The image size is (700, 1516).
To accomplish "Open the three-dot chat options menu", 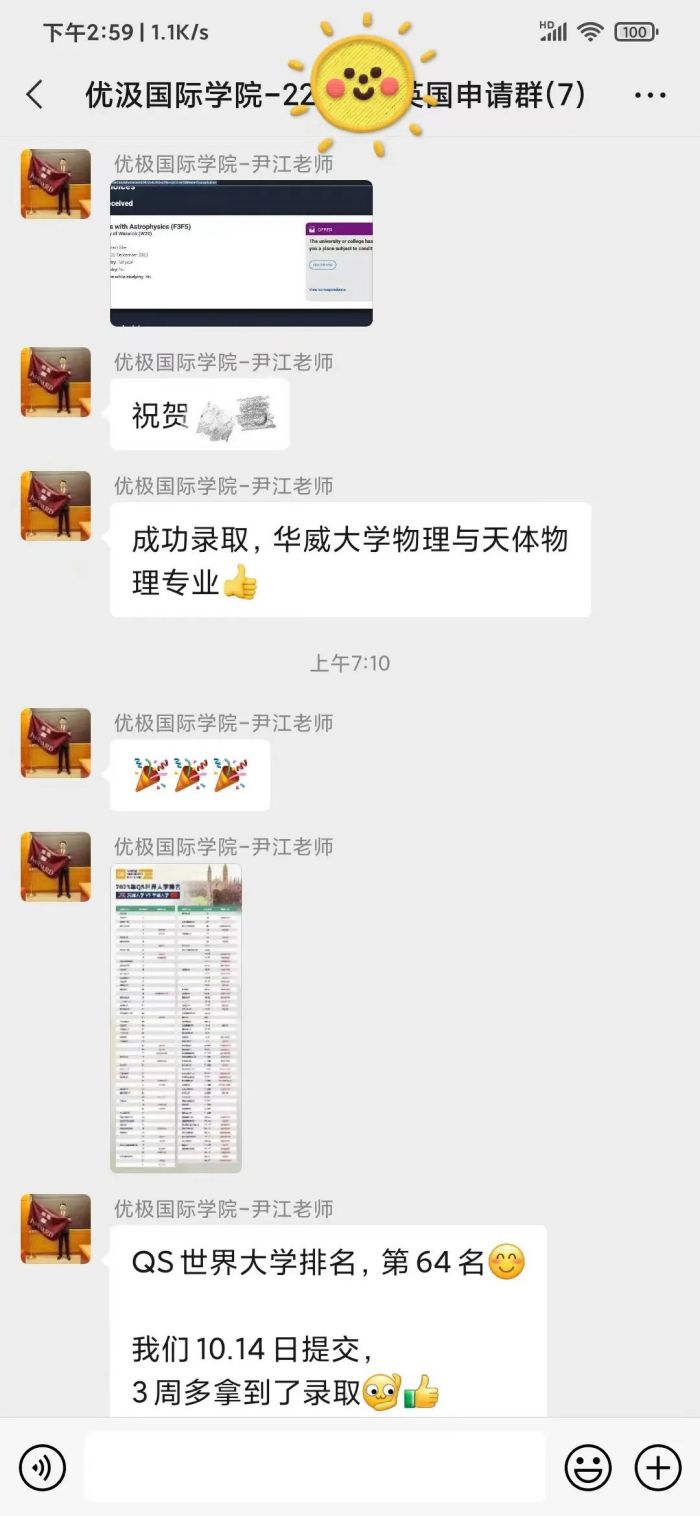I will point(650,96).
